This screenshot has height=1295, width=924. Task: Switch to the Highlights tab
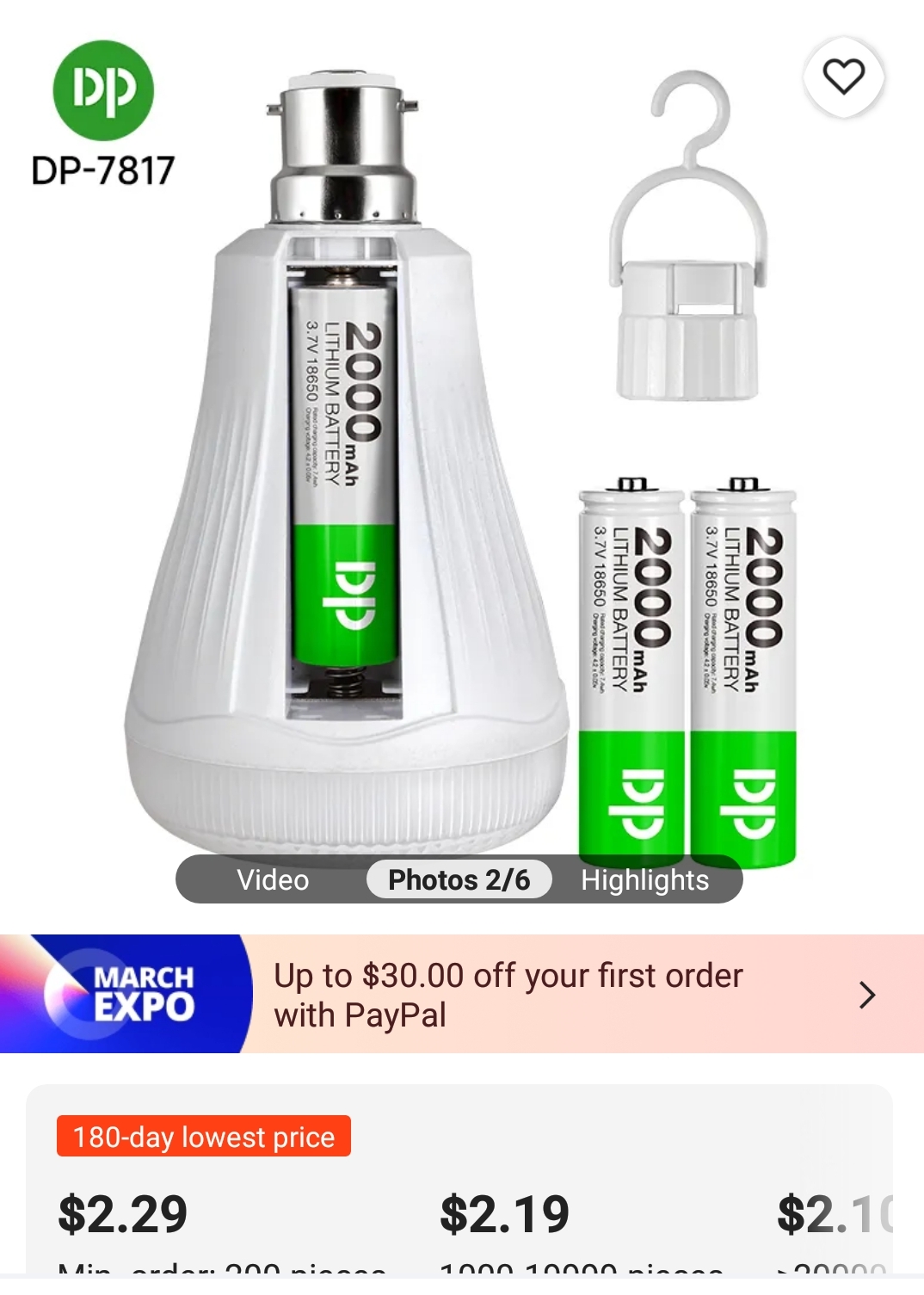tap(644, 879)
